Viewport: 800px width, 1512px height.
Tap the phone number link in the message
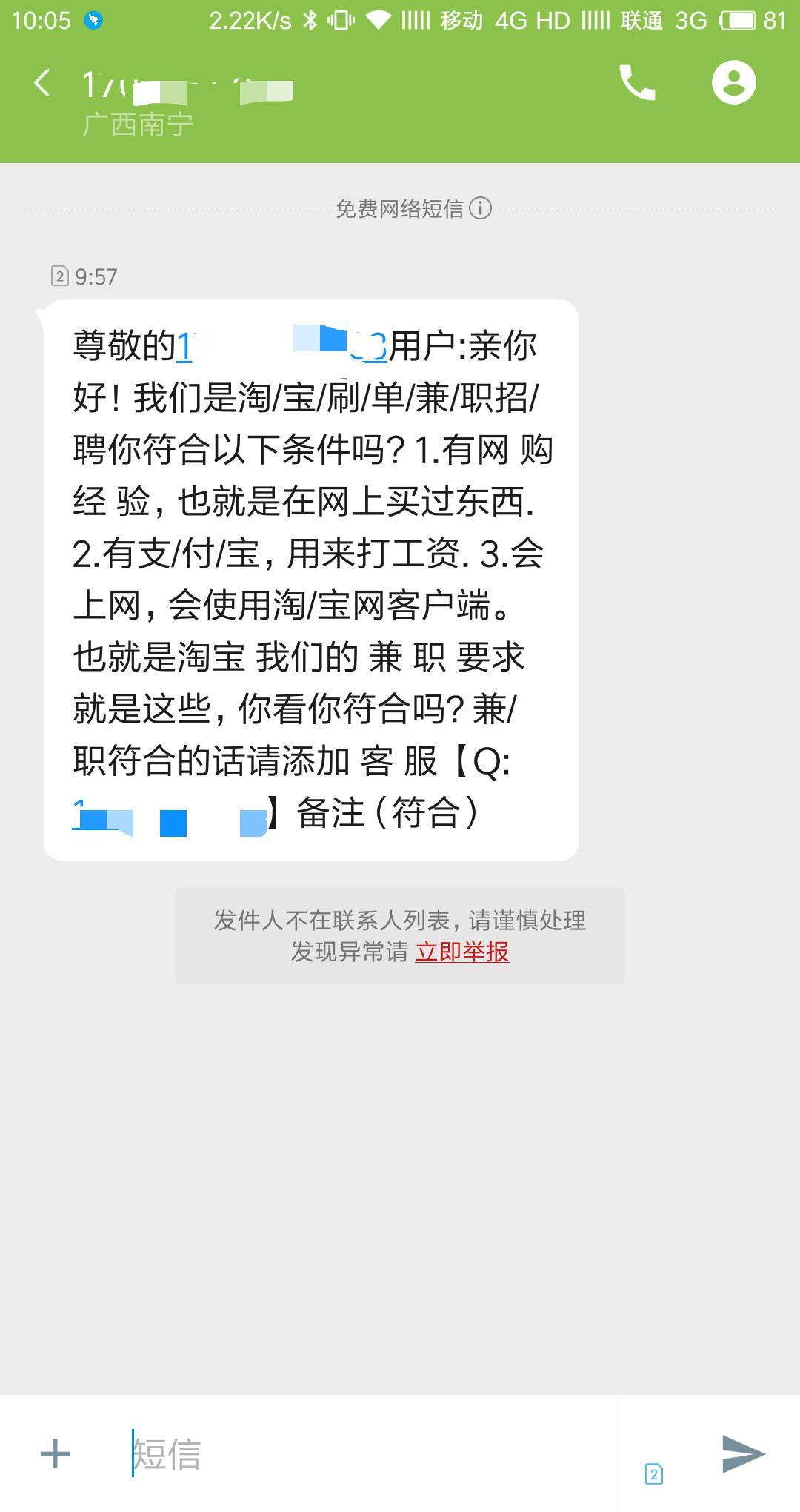[281, 346]
